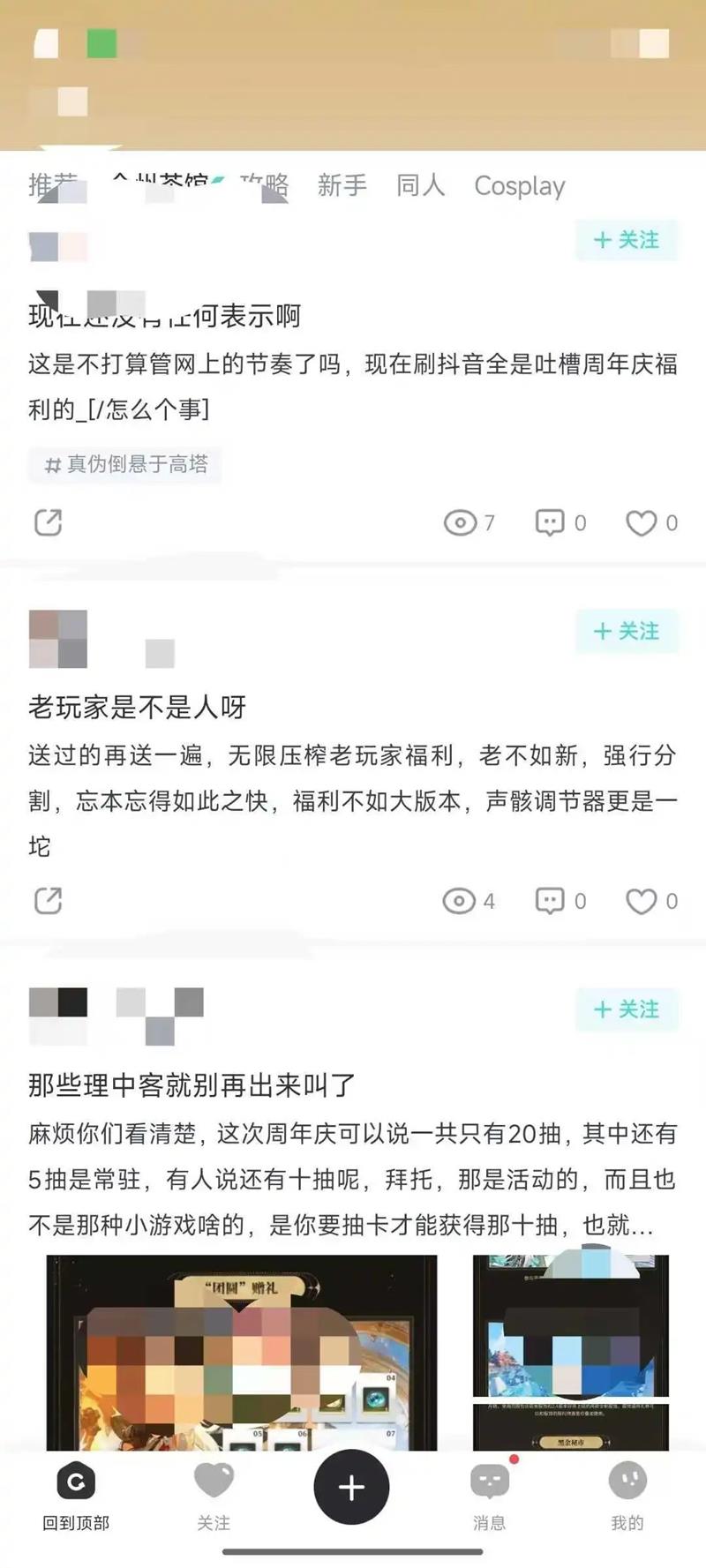Image resolution: width=706 pixels, height=1568 pixels.
Task: Go to the 关注 bottom tab
Action: [214, 1497]
